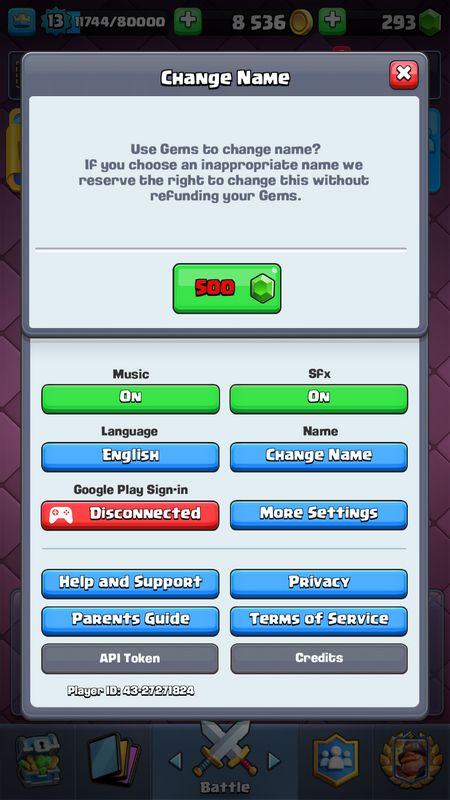Go to the clan social tab
Screen dimensions: 450x800
pyautogui.click(x=336, y=762)
